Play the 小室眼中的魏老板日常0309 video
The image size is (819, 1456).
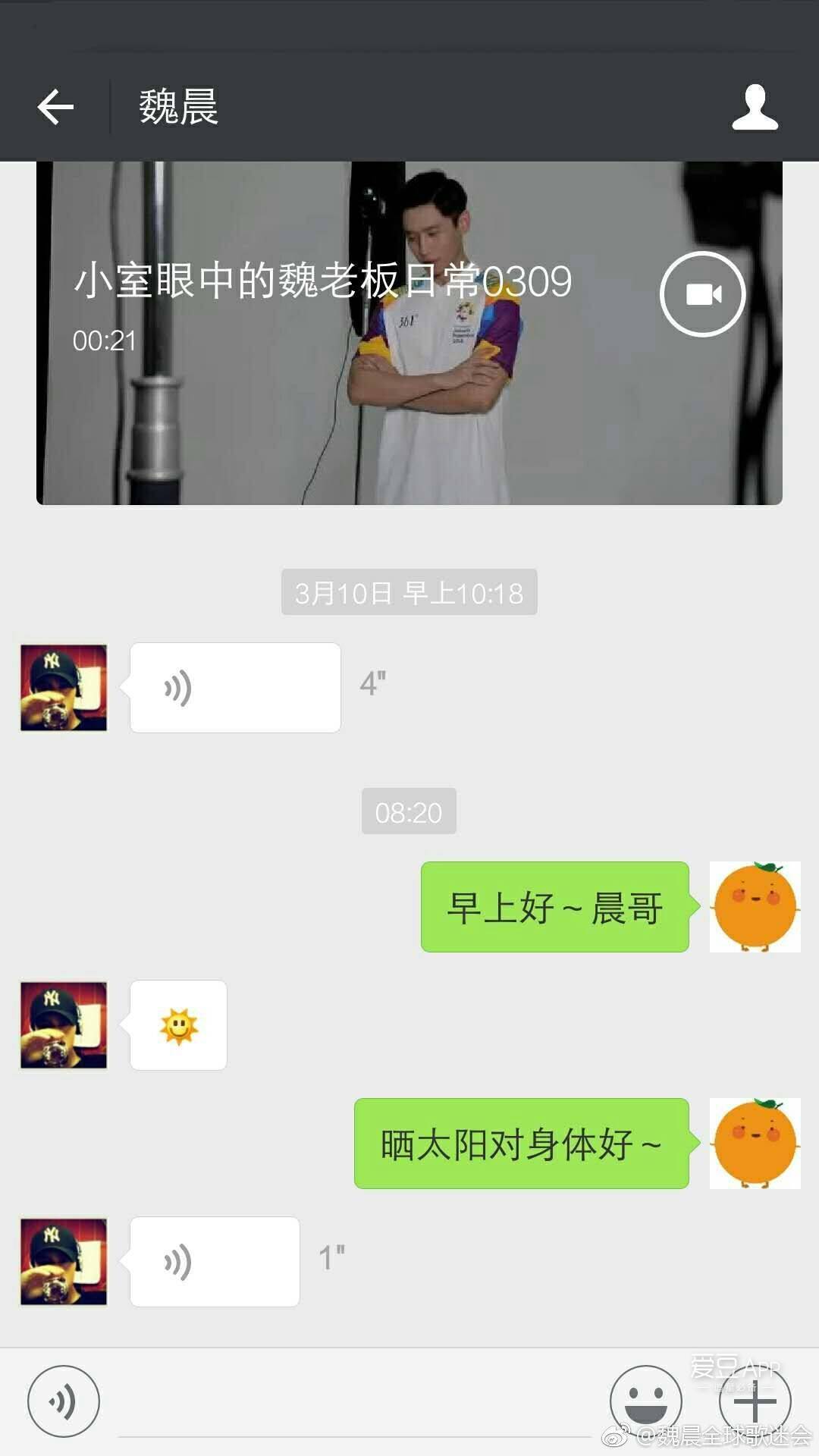click(702, 294)
